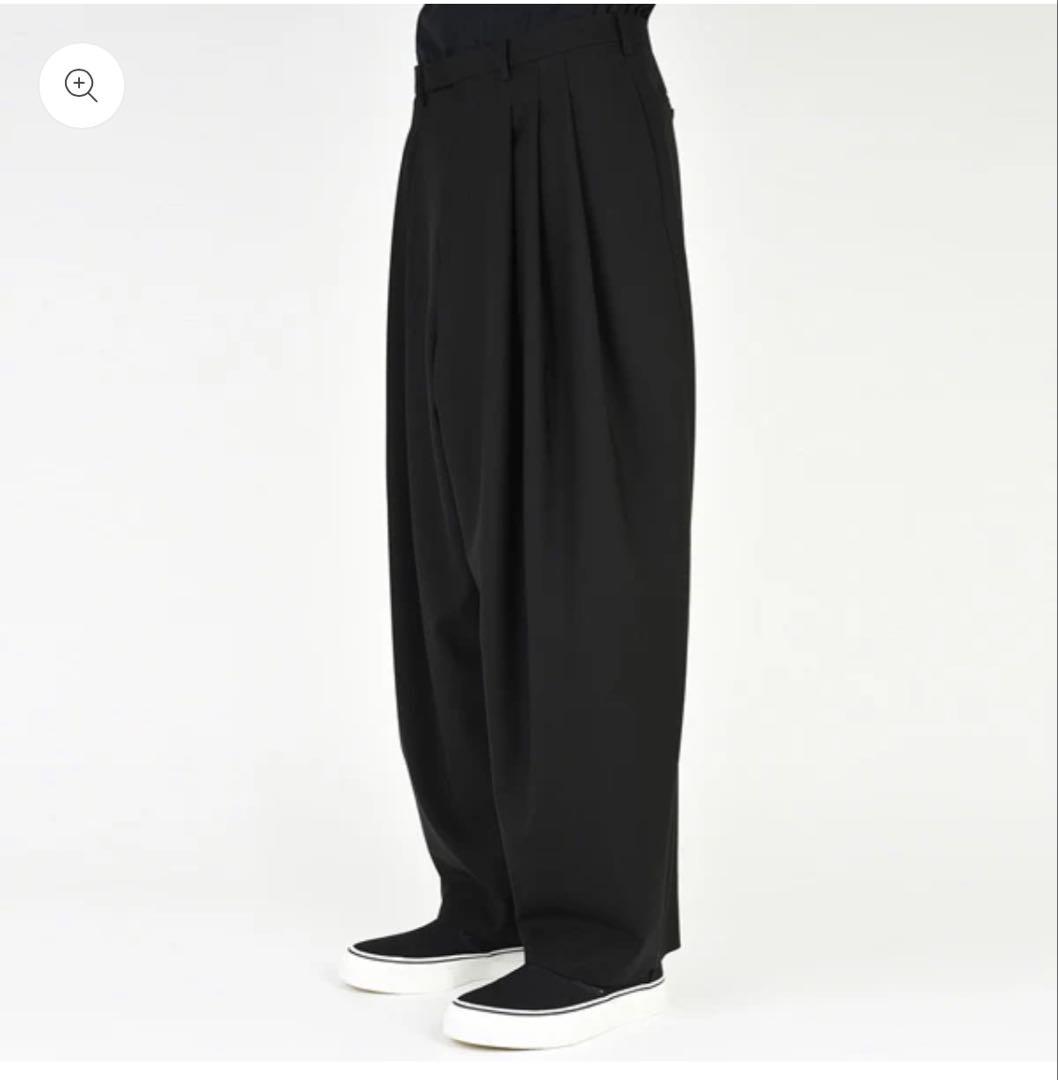Tap the zoom magnifier icon
The width and height of the screenshot is (1058, 1080).
[81, 86]
